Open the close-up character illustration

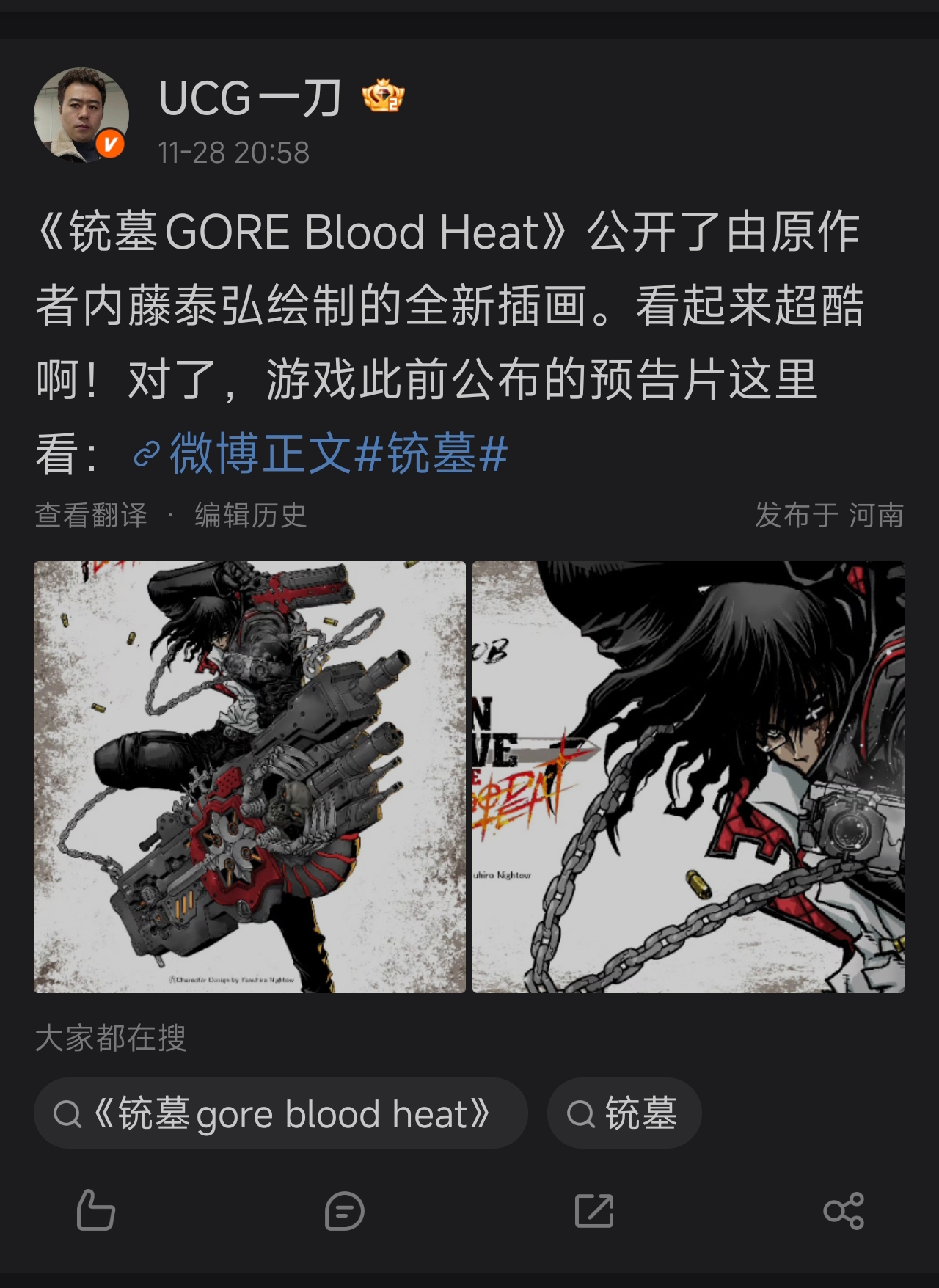[688, 777]
